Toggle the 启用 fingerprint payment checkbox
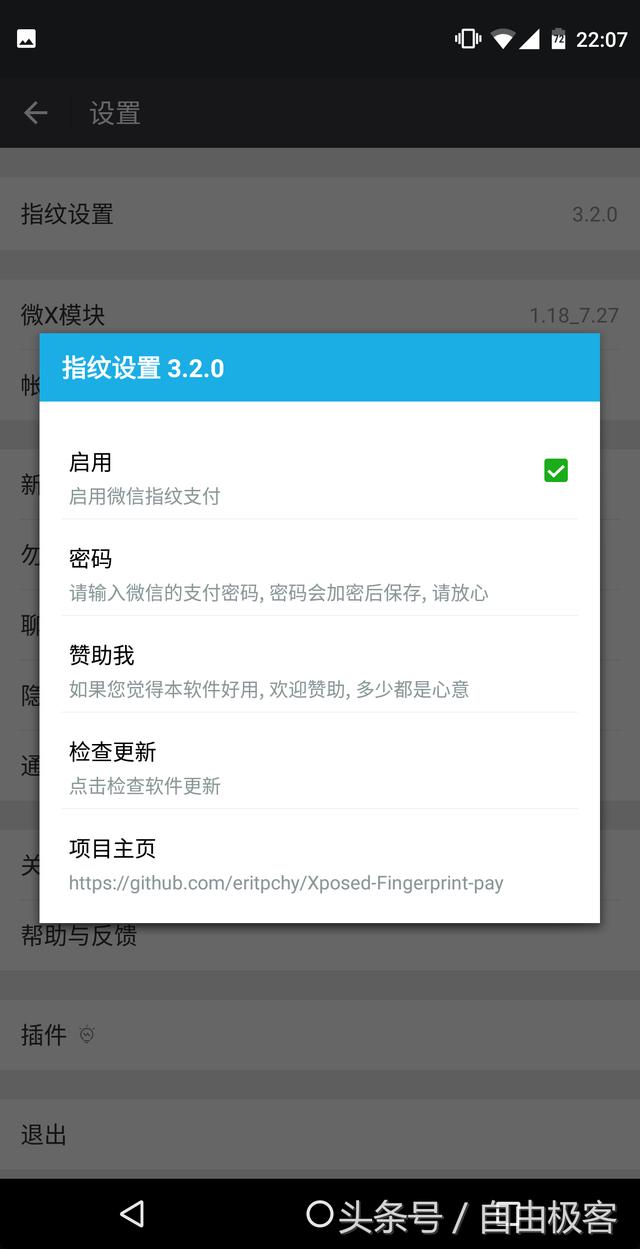Image resolution: width=640 pixels, height=1249 pixels. point(555,470)
